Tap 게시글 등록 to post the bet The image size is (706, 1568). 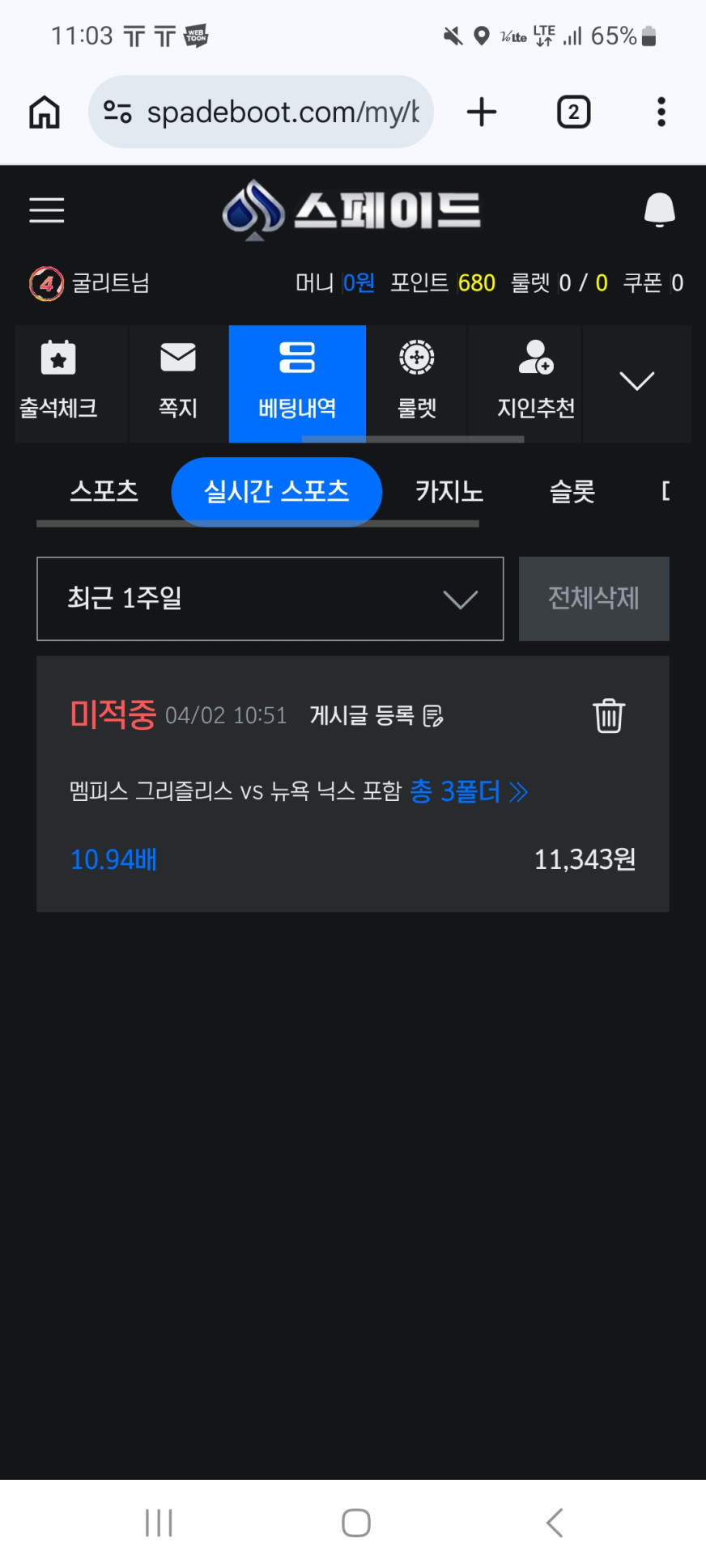[376, 715]
